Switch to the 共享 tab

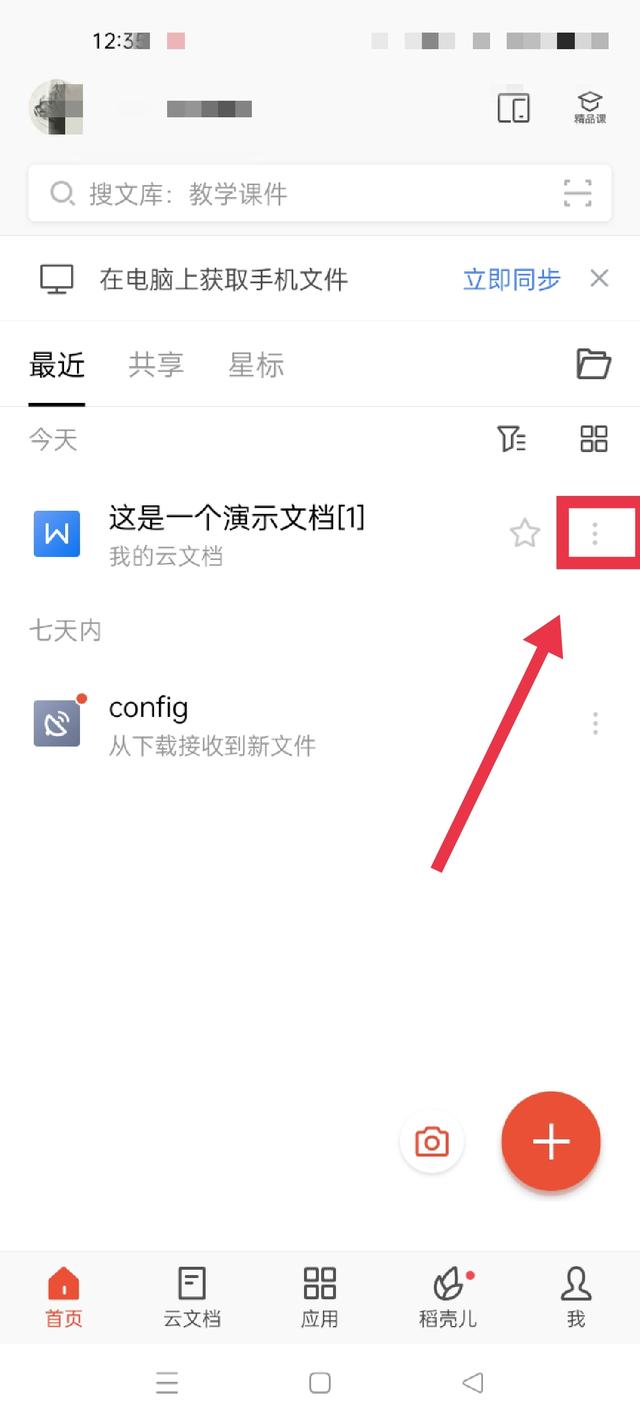pos(156,365)
